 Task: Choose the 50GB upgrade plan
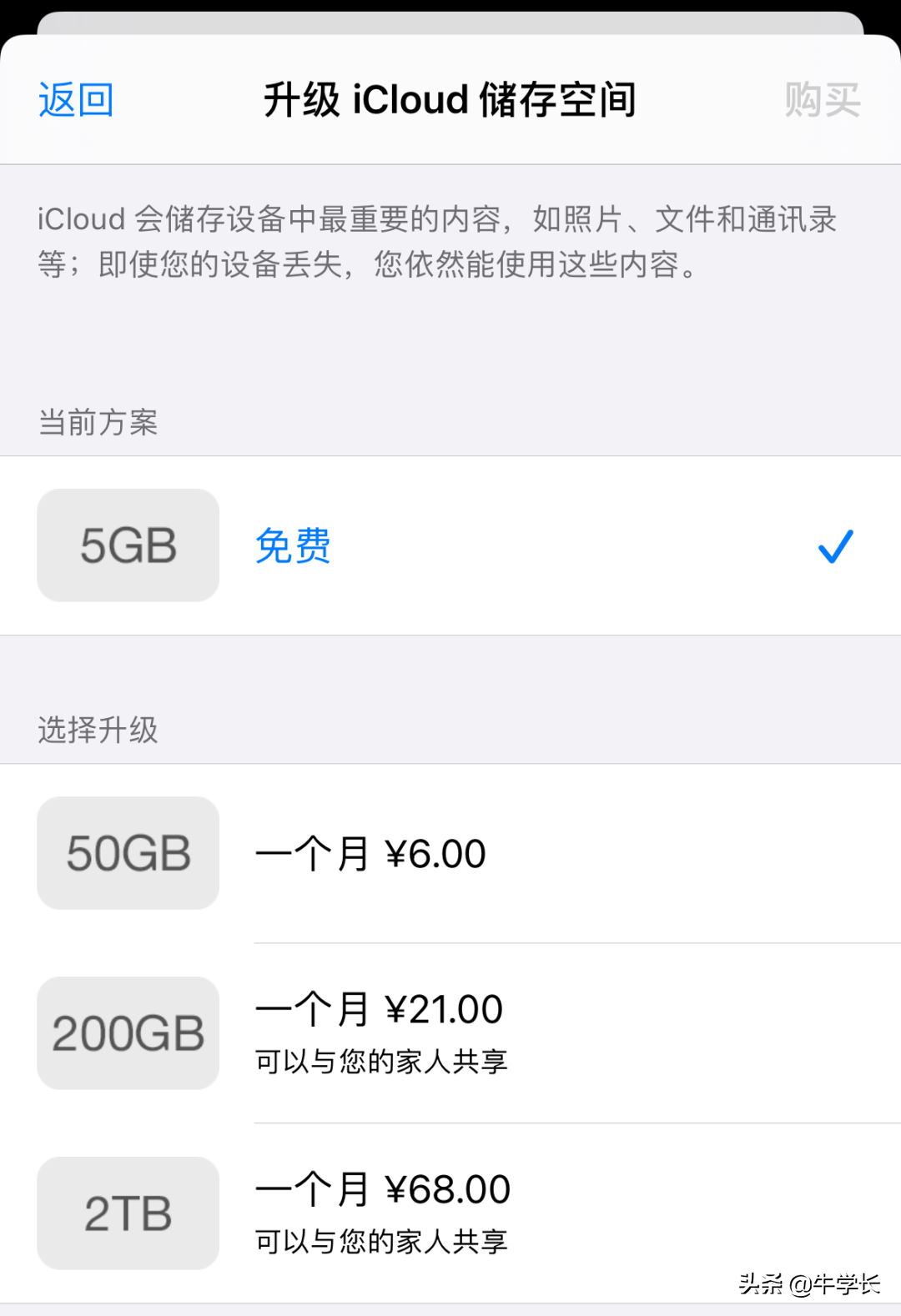coord(450,852)
